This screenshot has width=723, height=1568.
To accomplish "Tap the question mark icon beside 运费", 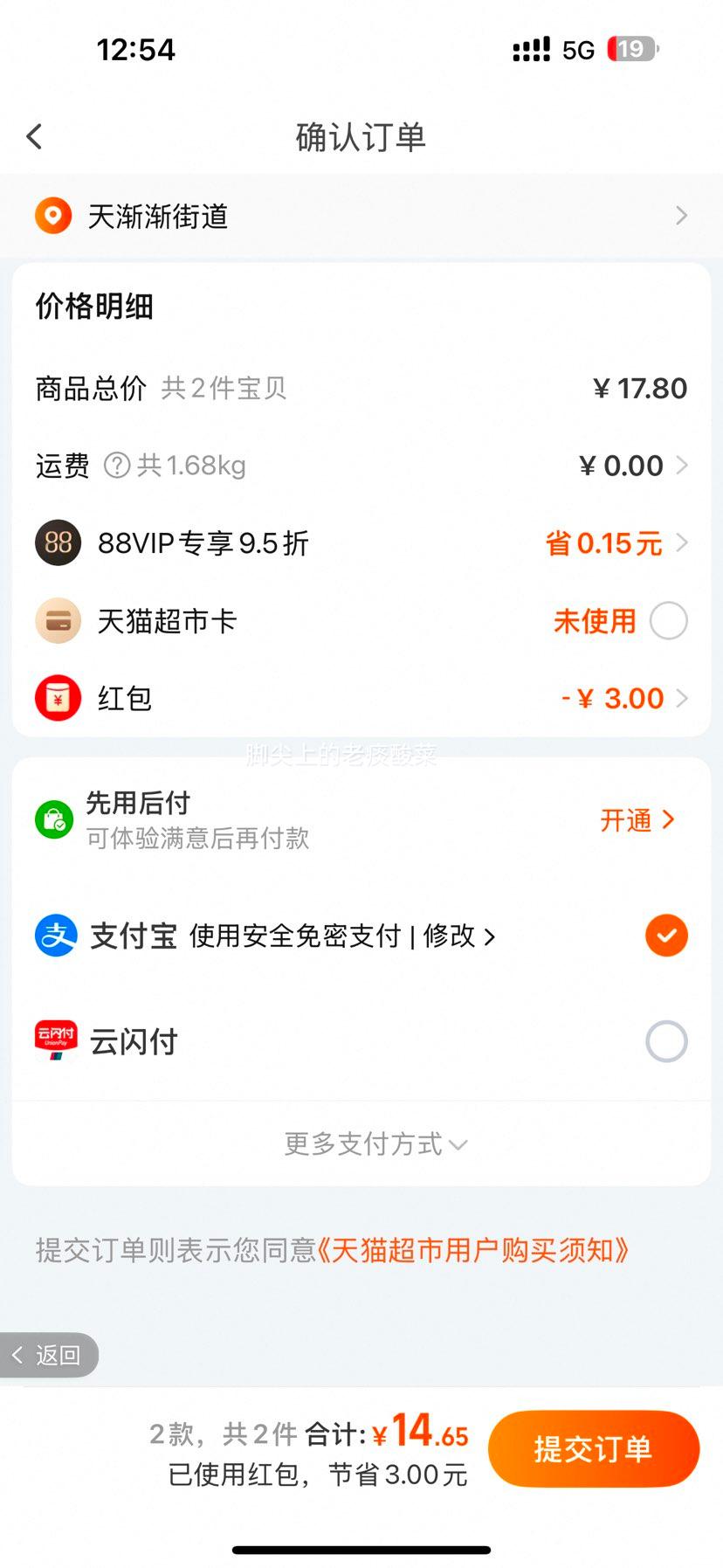I will pyautogui.click(x=116, y=466).
